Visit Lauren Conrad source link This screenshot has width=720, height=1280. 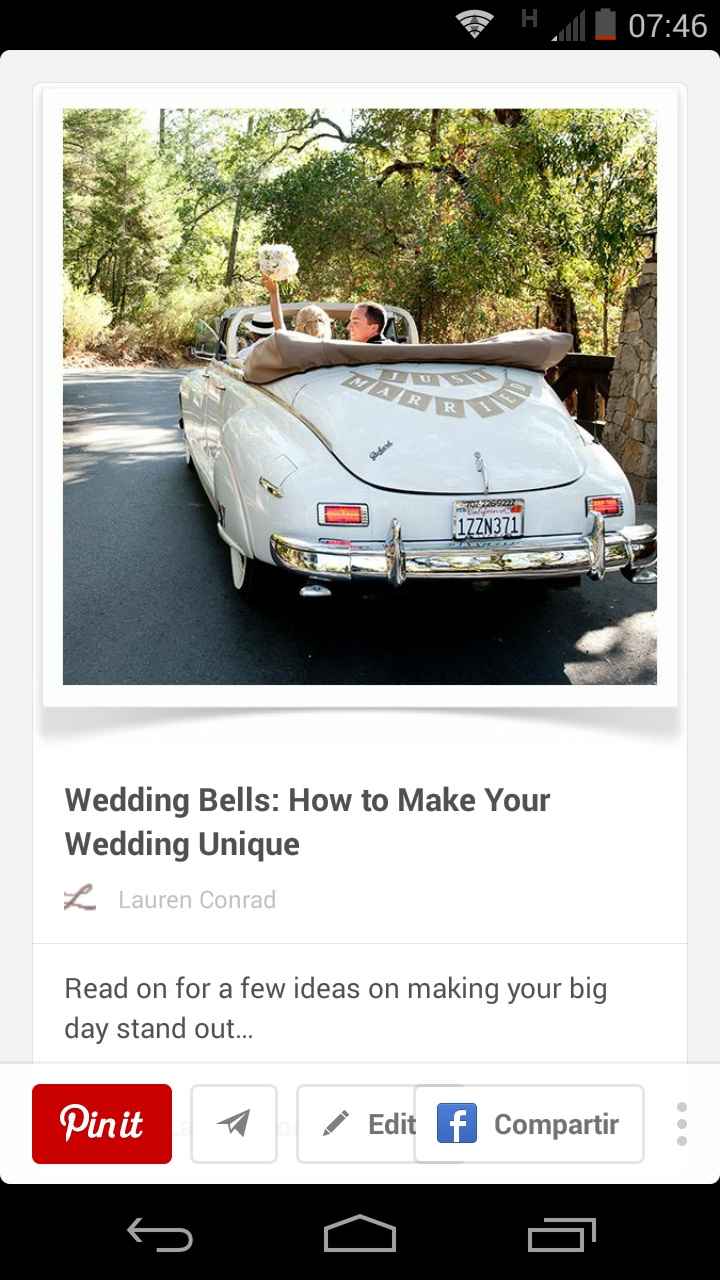point(196,899)
